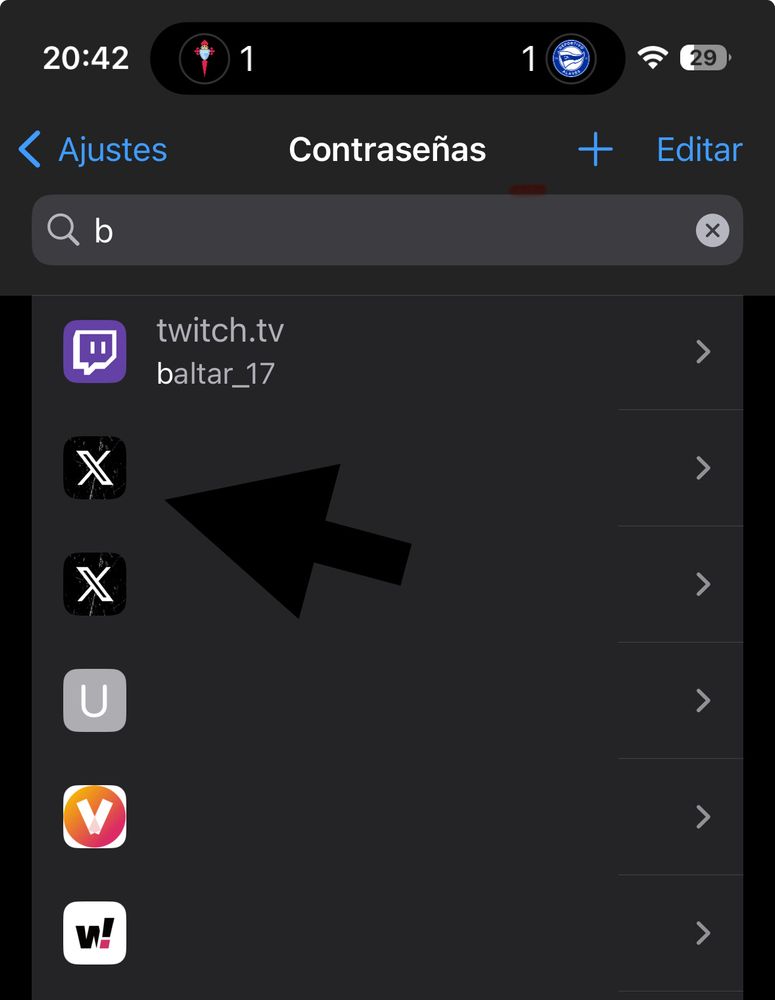
Task: Tap the Wallapop 'w!' icon entry
Action: point(95,933)
